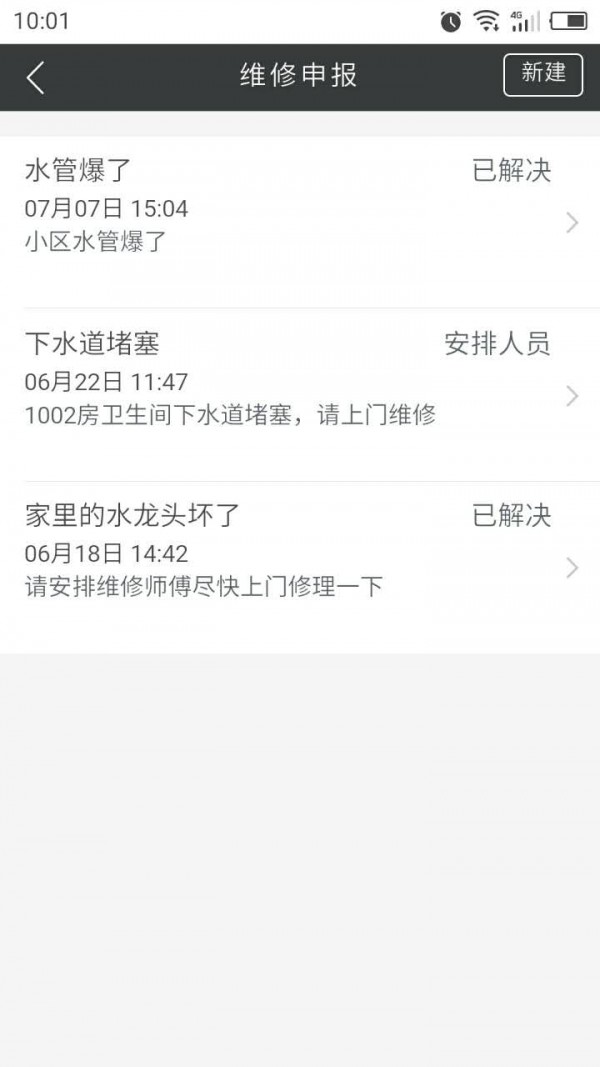Open the 家里的水龙头坏了 repair record
The image size is (600, 1067).
tap(300, 567)
